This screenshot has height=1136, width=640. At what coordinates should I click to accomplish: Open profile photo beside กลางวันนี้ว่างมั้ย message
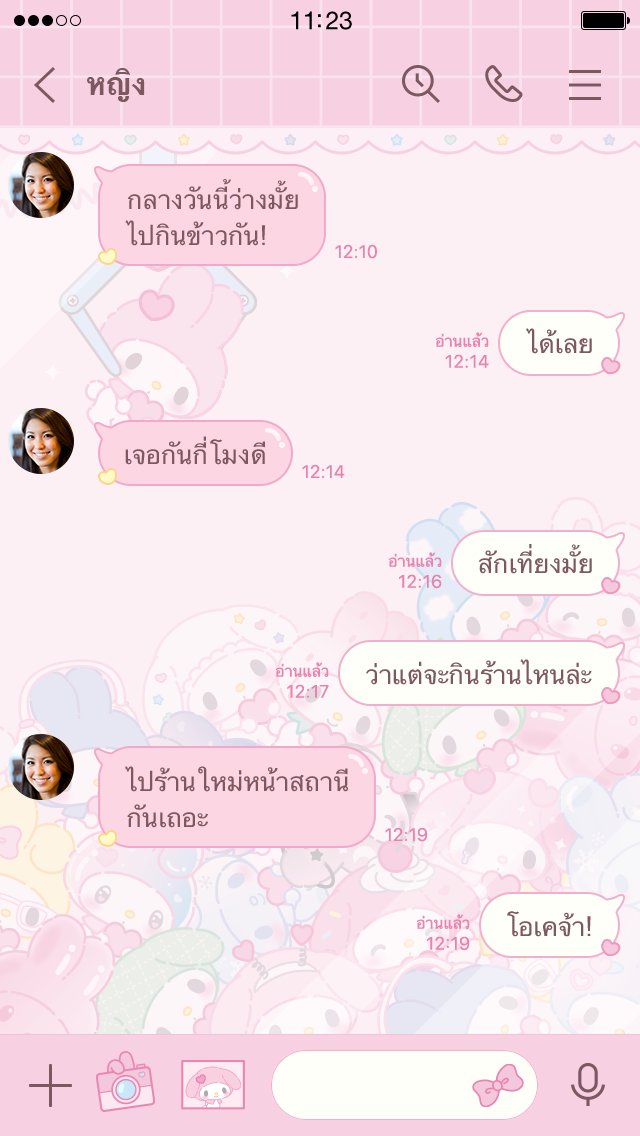tap(42, 186)
